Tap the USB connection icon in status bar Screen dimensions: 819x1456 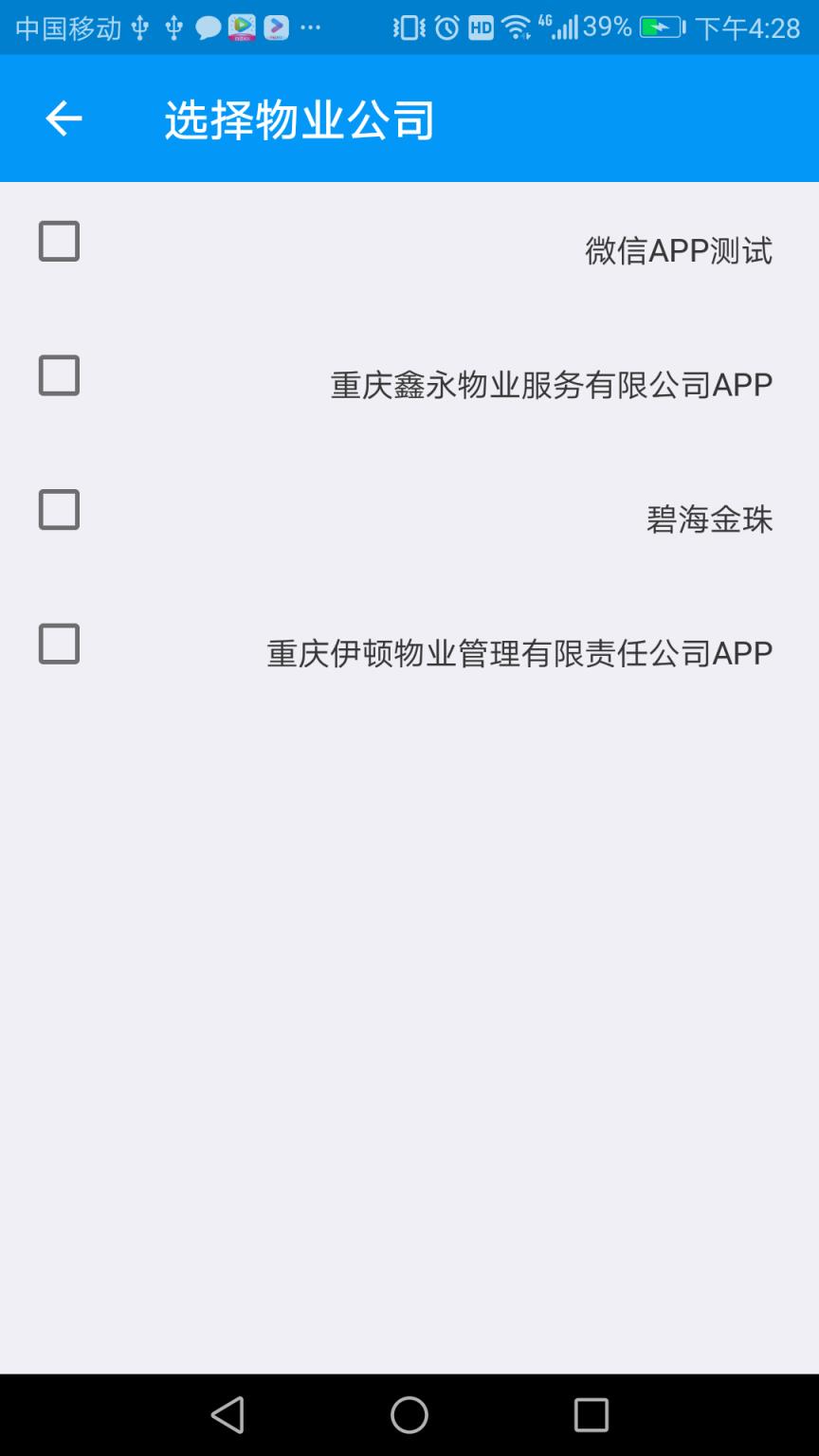pos(138,27)
